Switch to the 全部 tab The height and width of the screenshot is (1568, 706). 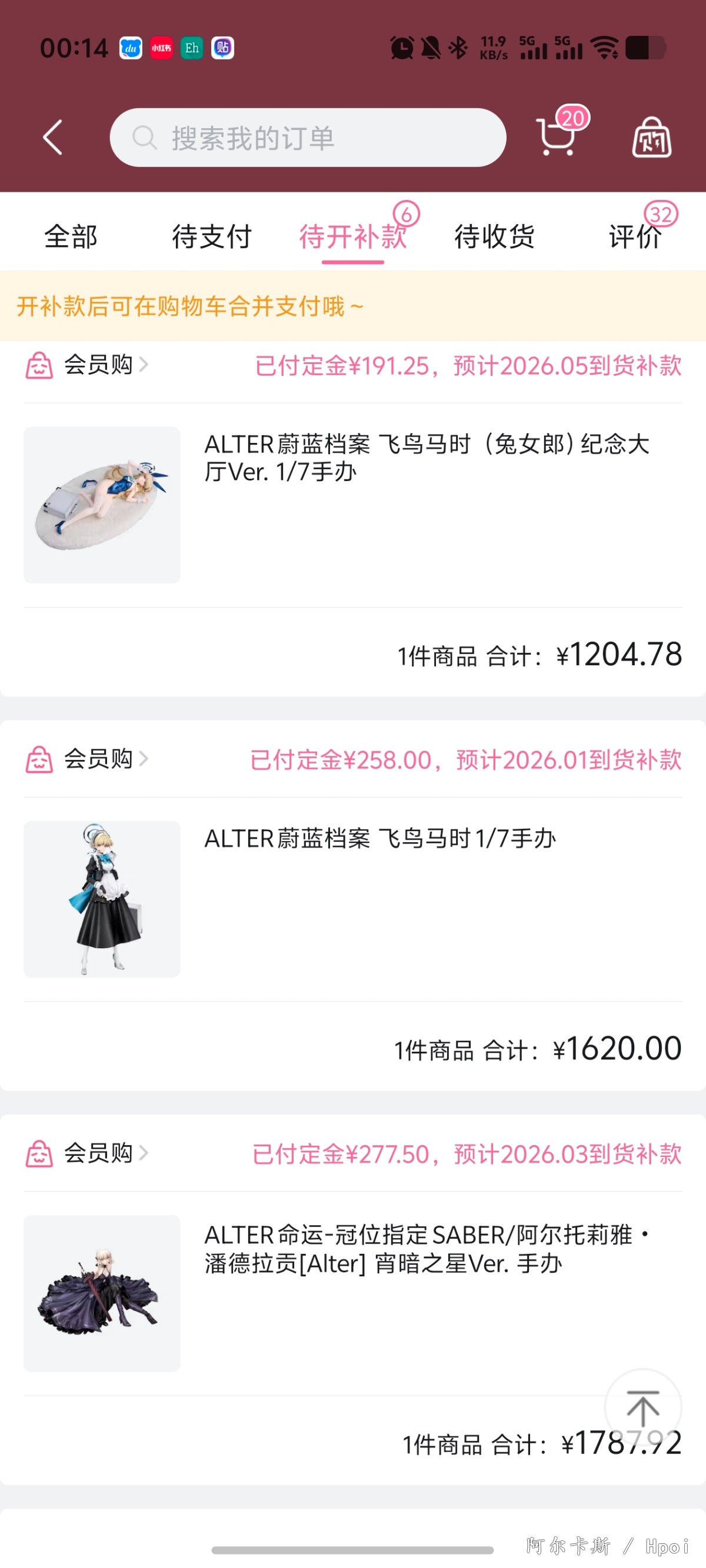point(71,237)
